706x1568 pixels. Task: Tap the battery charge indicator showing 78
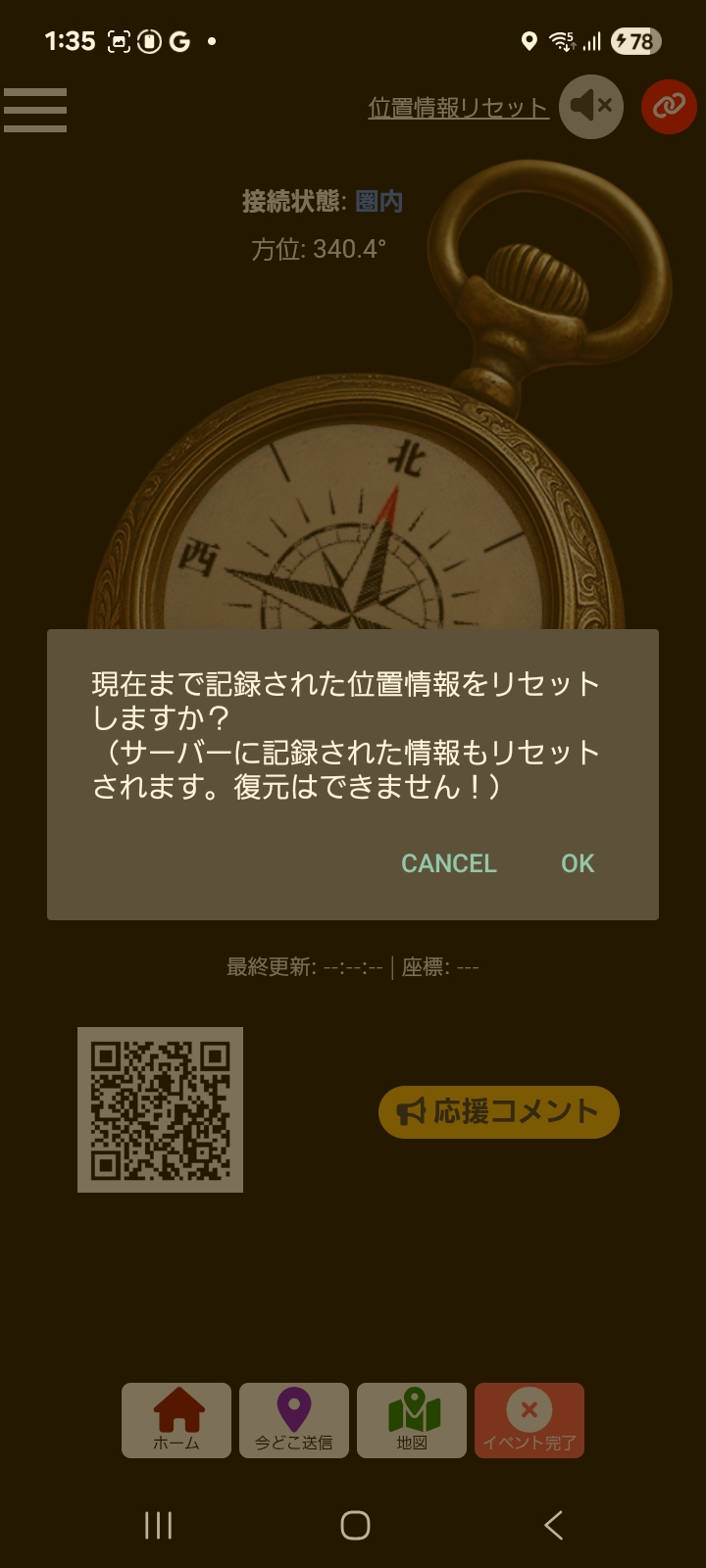(x=632, y=41)
